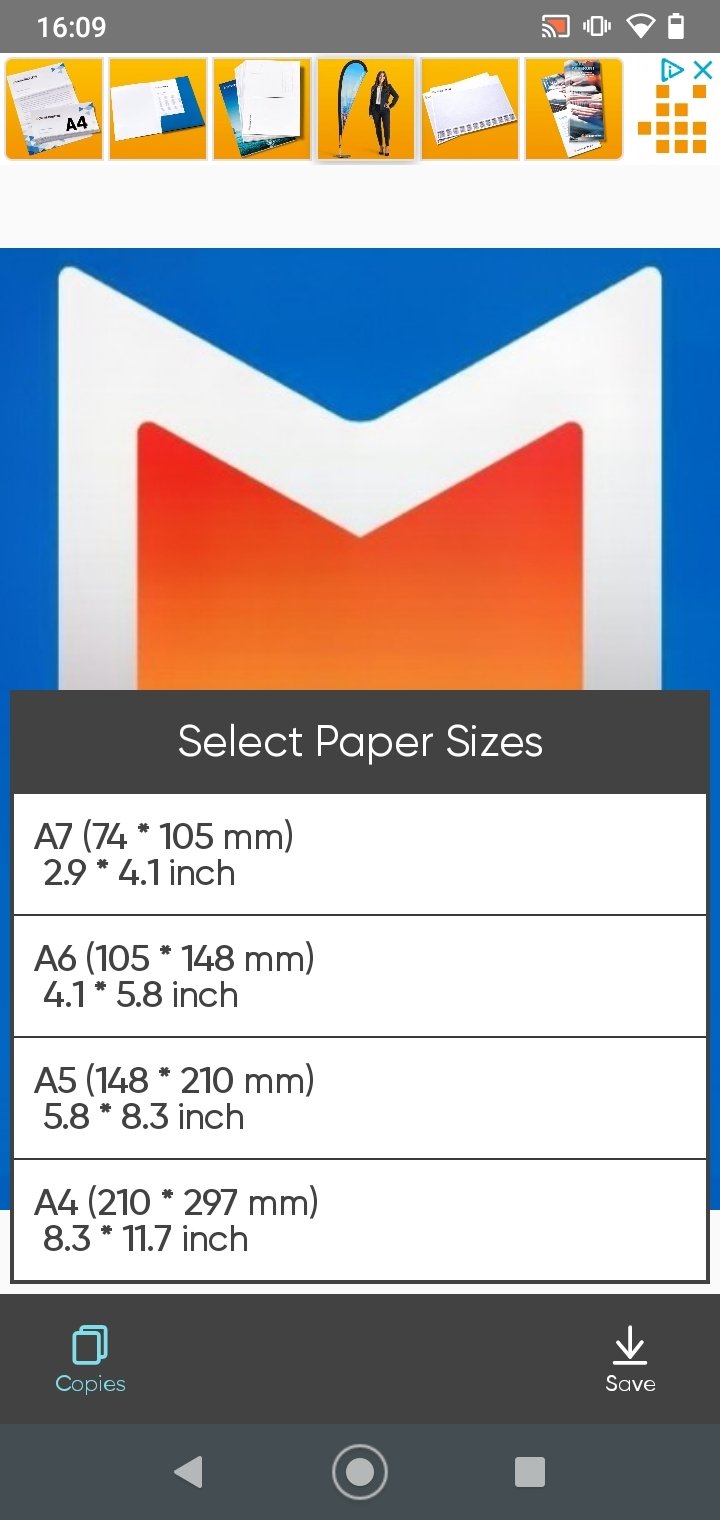
Task: Open the A4 letterhead ad thumbnail
Action: coord(54,109)
